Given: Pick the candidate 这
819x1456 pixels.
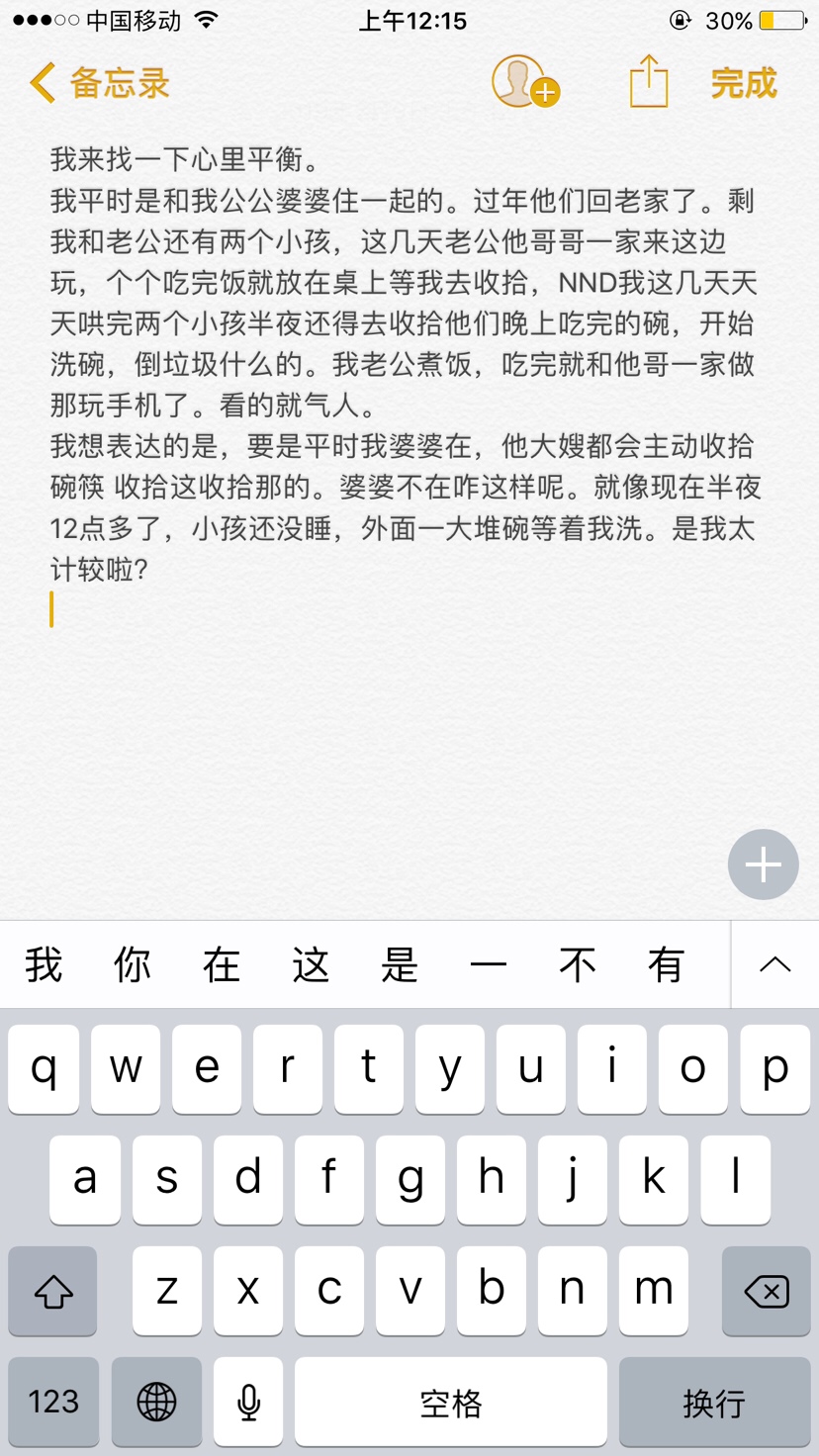Looking at the screenshot, I should tap(311, 964).
